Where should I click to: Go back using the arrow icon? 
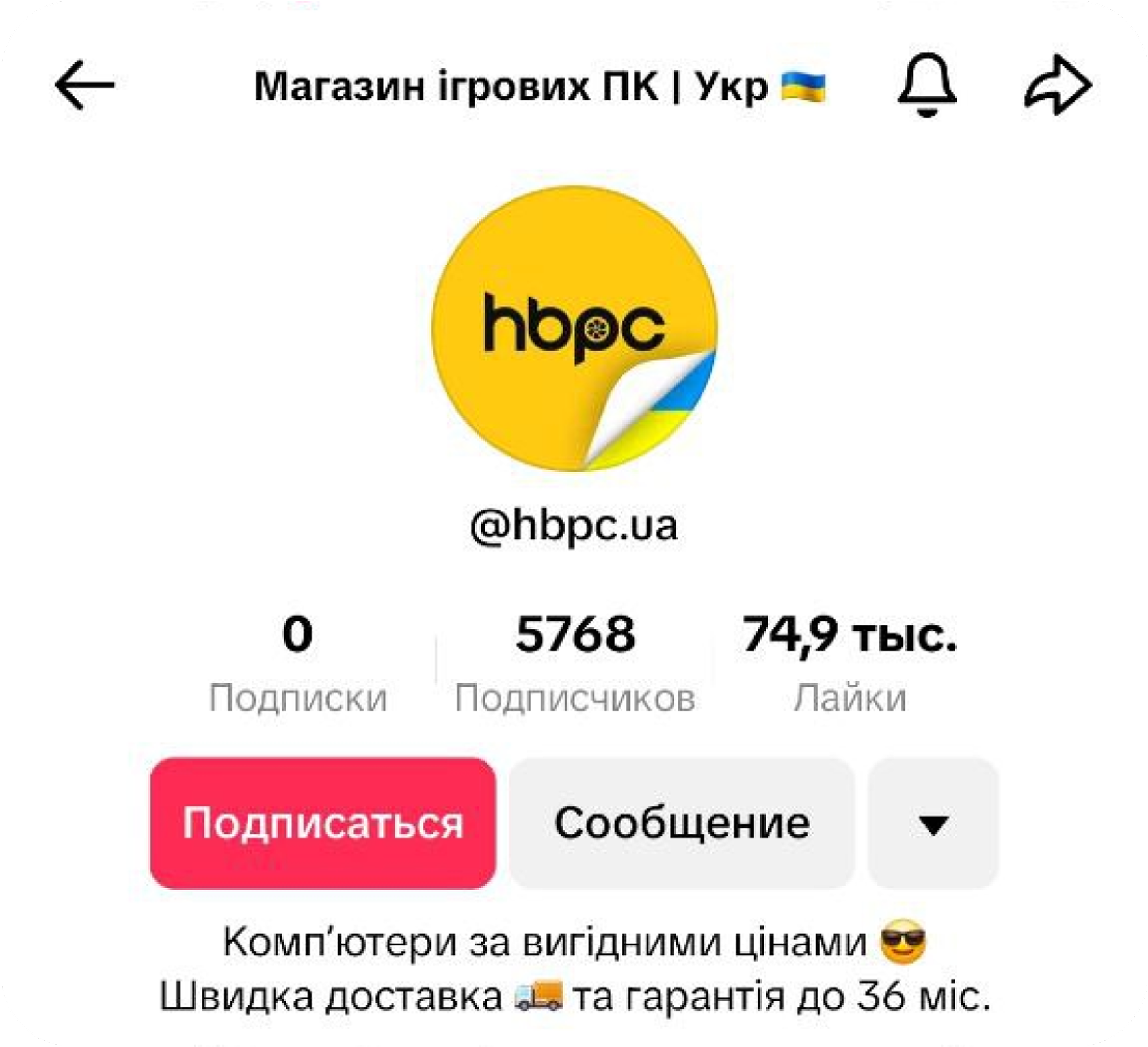(85, 85)
